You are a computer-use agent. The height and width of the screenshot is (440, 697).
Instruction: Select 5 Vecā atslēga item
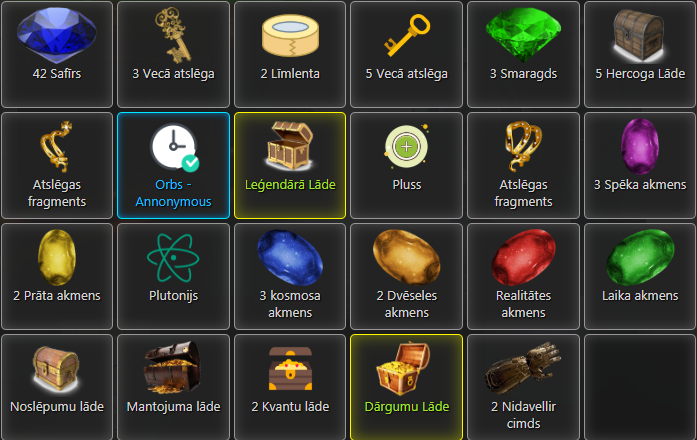point(407,54)
